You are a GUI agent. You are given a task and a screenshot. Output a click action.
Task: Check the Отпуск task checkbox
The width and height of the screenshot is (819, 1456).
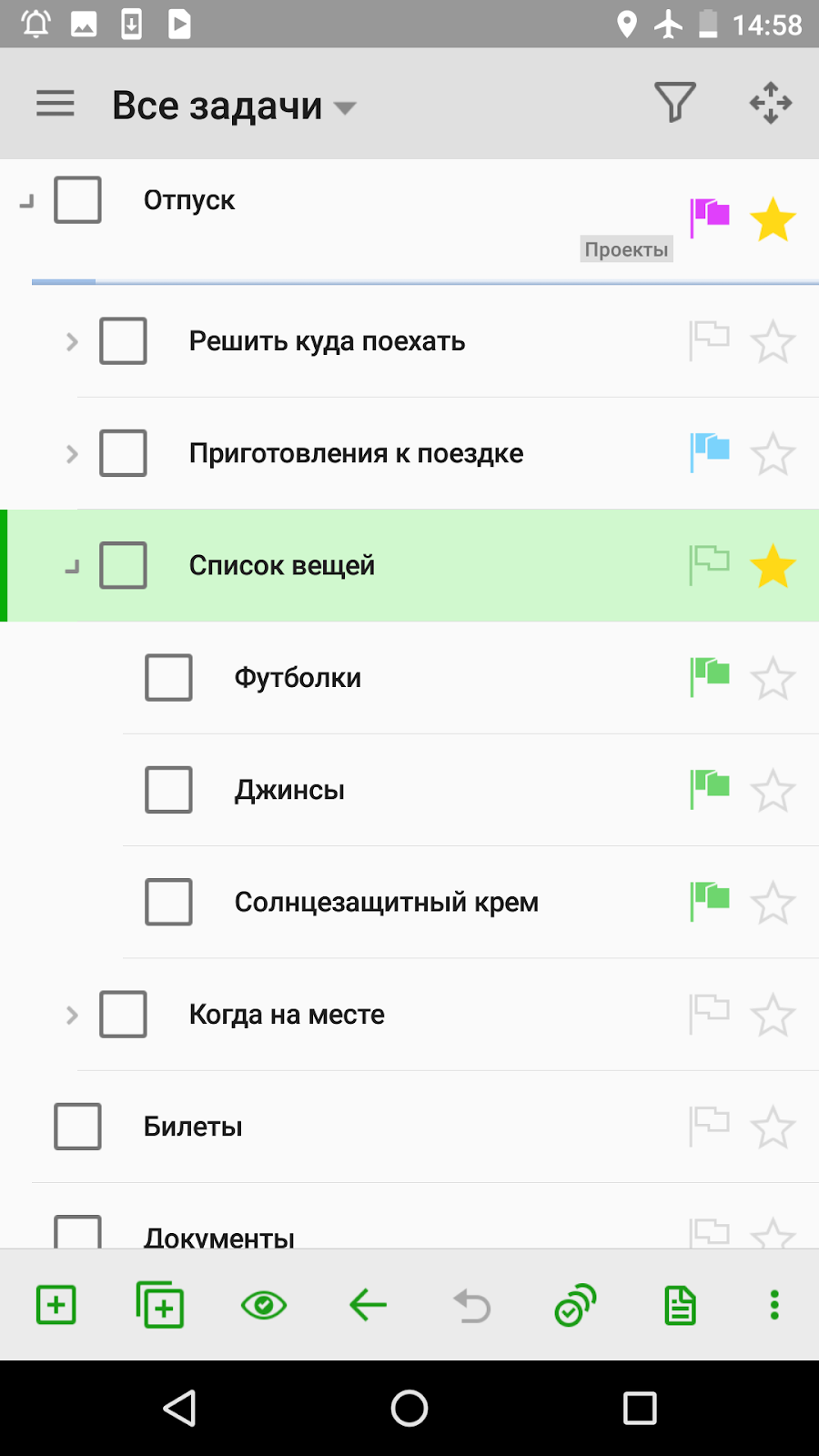point(77,200)
